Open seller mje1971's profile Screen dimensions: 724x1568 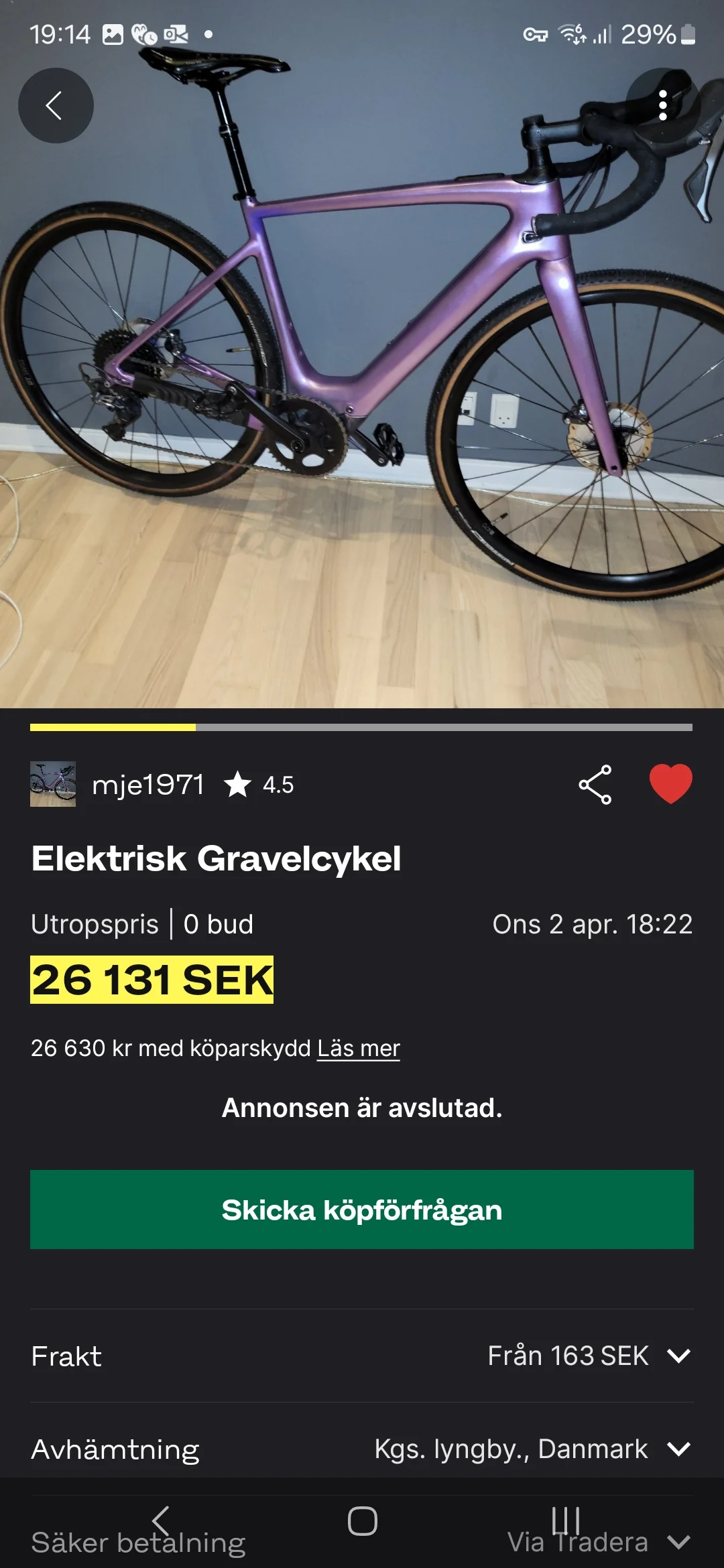click(147, 784)
